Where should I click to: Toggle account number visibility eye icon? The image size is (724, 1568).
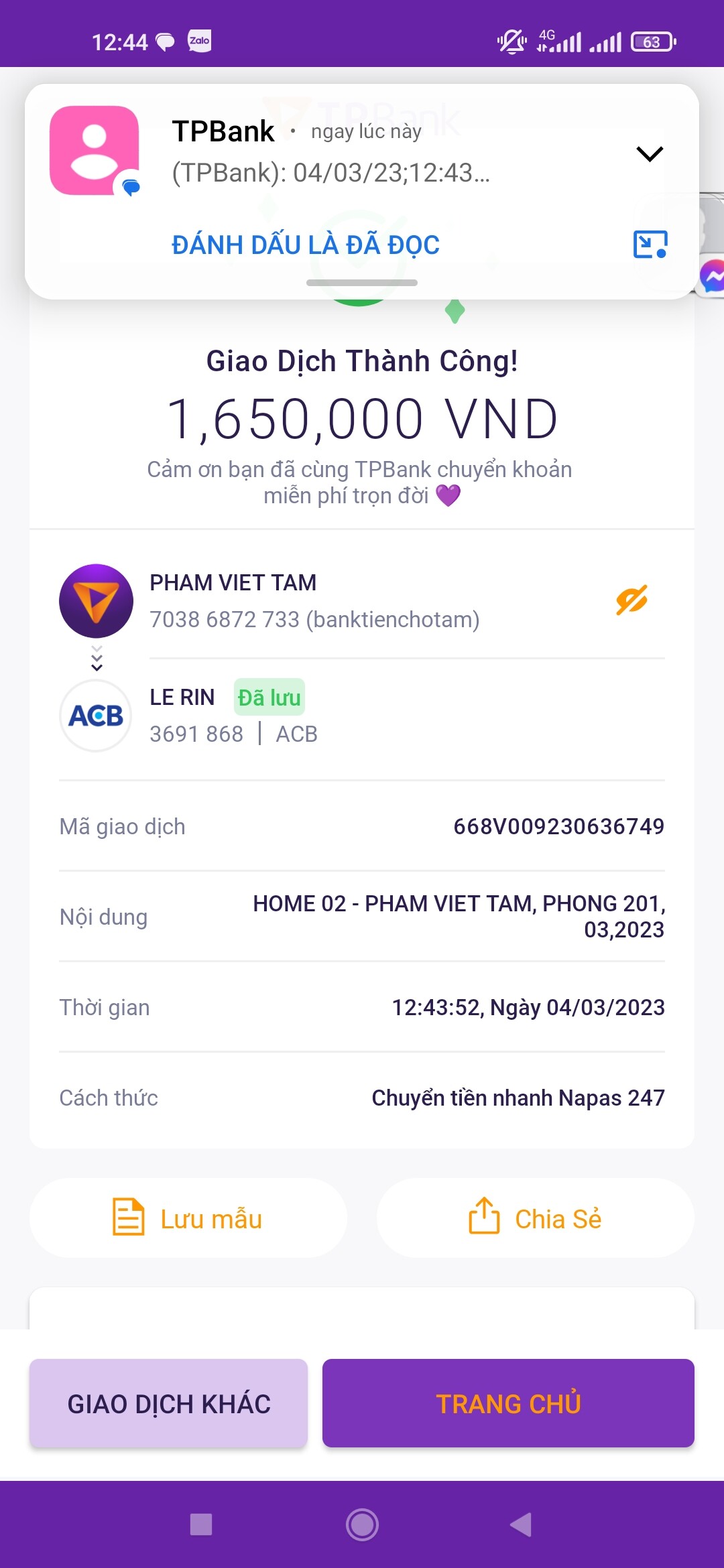click(631, 600)
